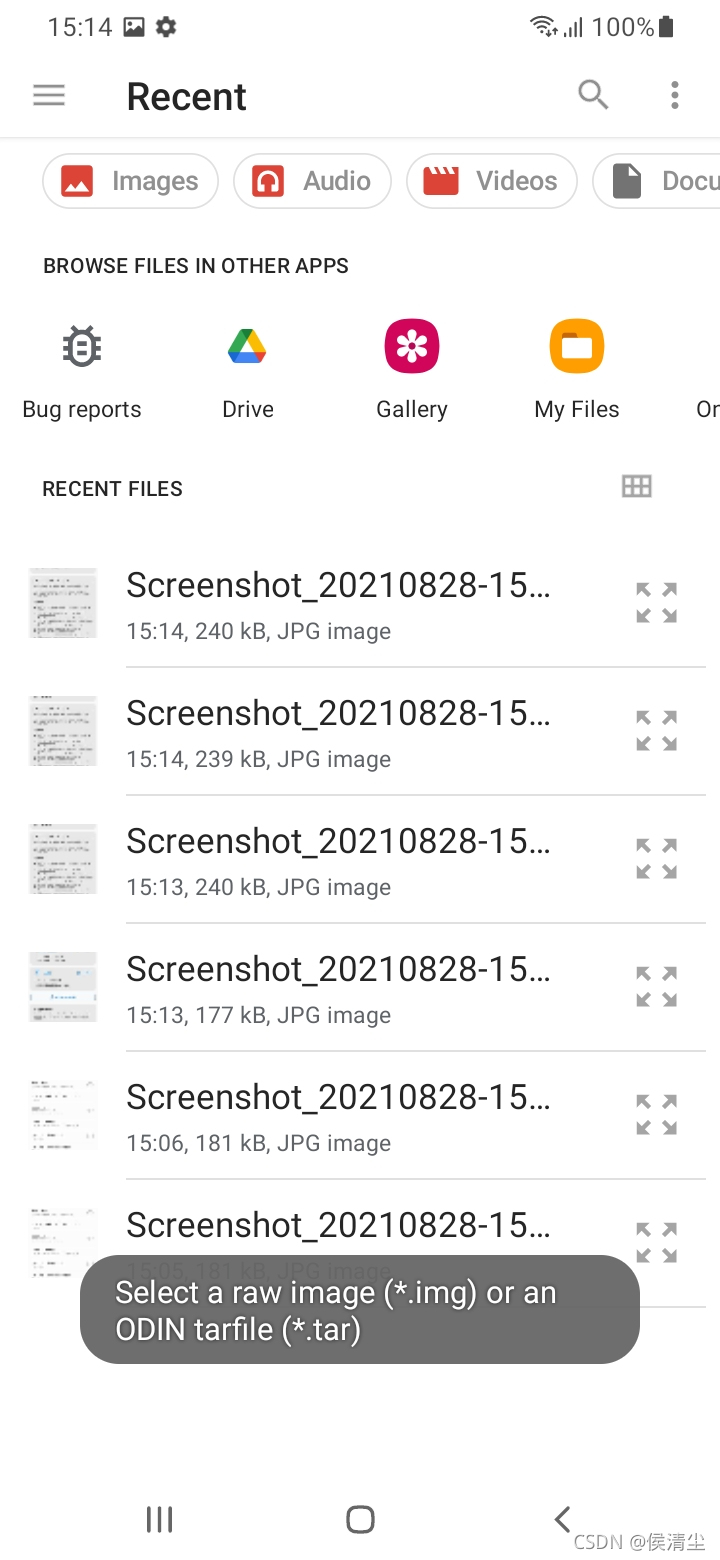Open the three-dot overflow menu

(675, 96)
